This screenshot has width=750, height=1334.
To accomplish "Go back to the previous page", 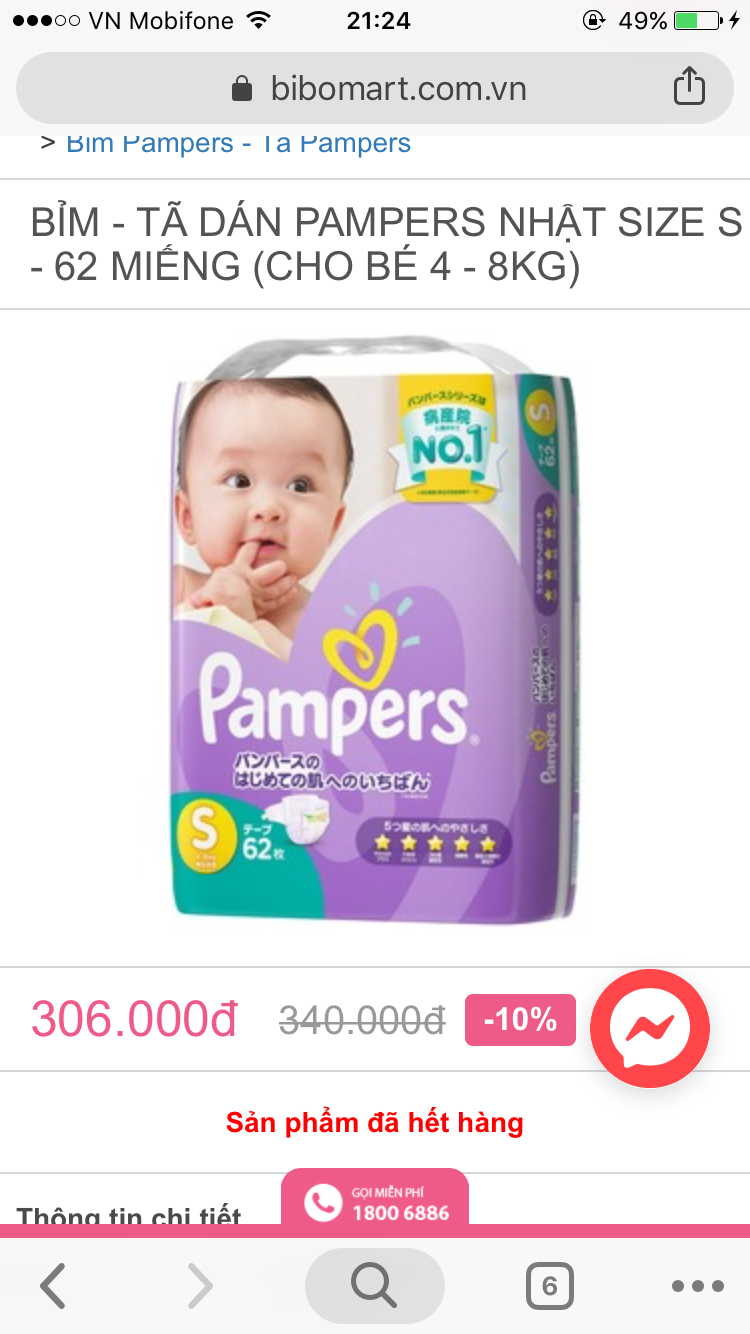I will [54, 1285].
